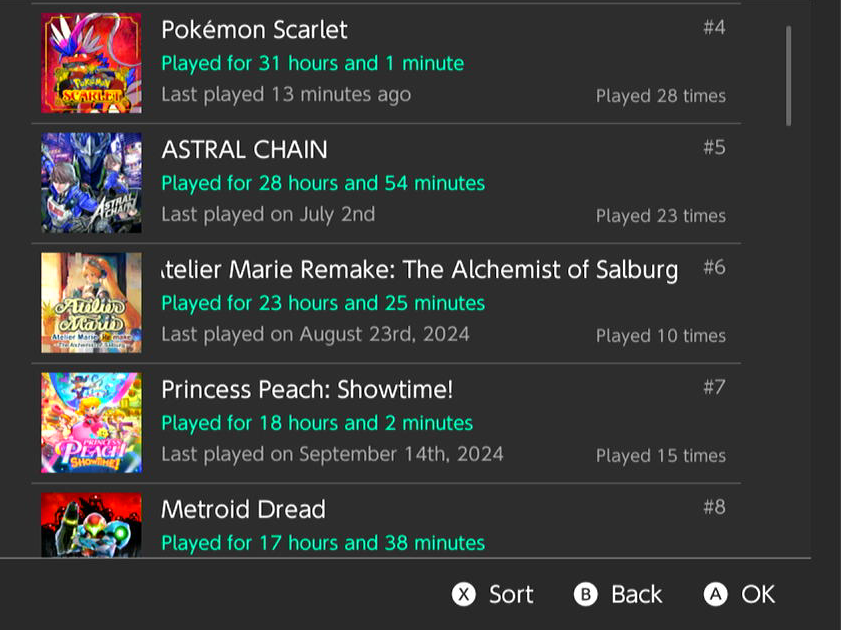
Task: Select Princess Peach: Showtime! entry
Action: click(x=386, y=423)
